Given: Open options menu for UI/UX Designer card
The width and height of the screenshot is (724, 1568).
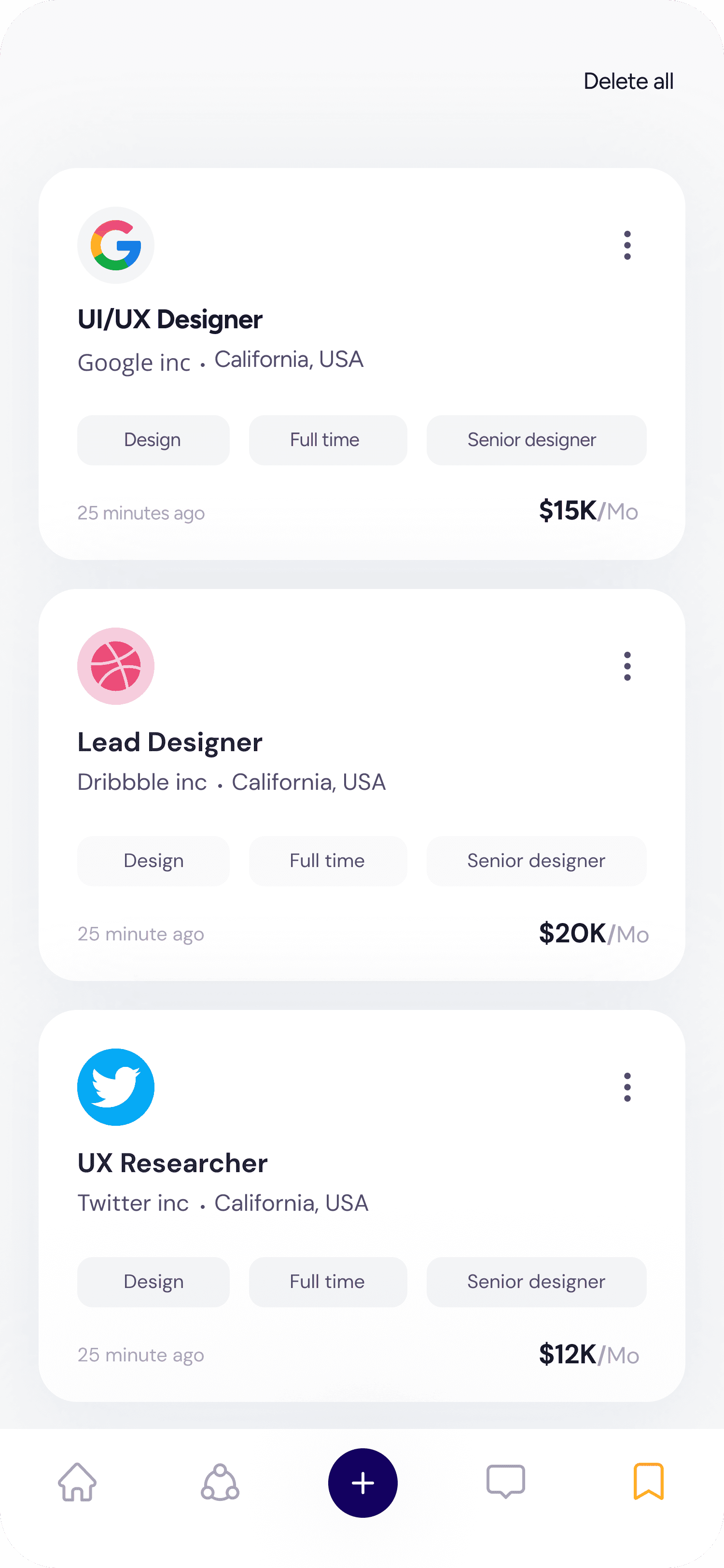Looking at the screenshot, I should pos(627,245).
